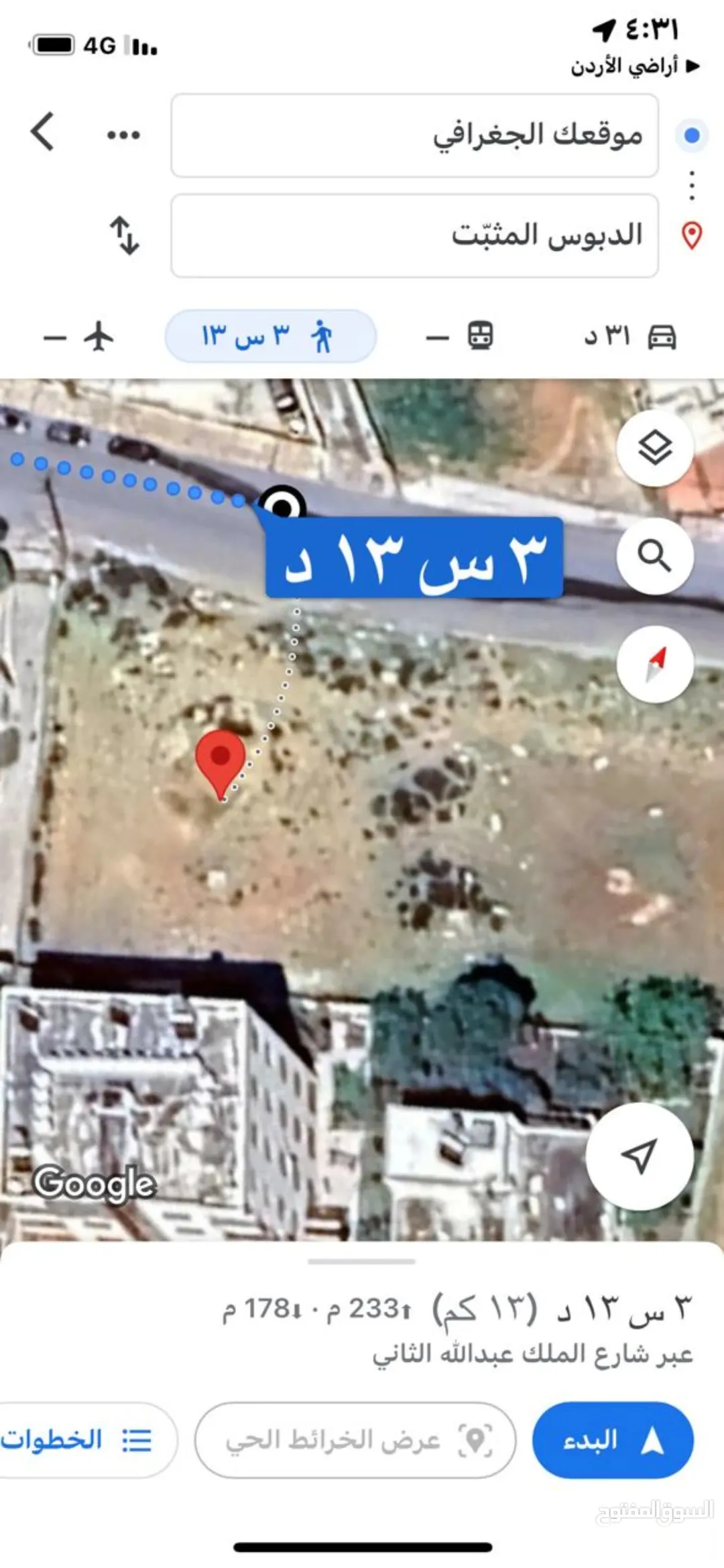Start navigation with البدء button
Screen dimensions: 724x1568
pos(613,1440)
